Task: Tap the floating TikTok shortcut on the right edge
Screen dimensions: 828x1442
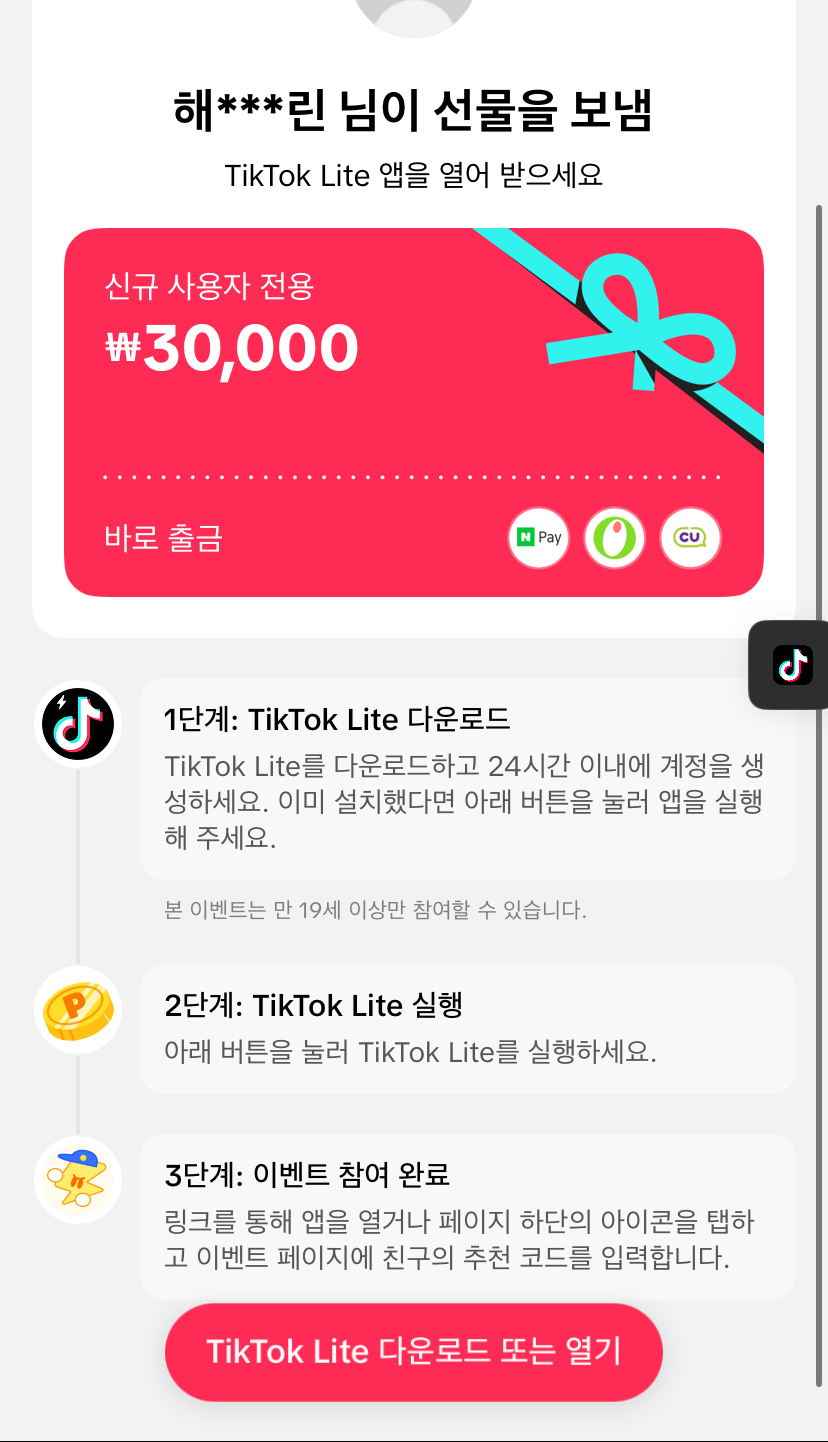Action: pos(793,665)
